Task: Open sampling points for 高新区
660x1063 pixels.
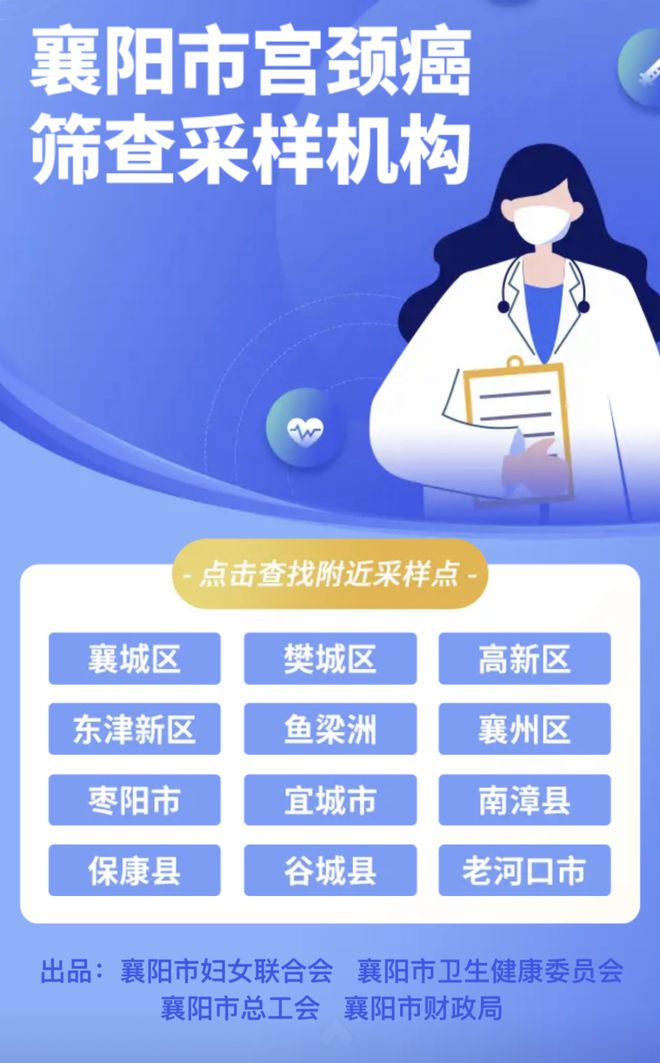Action: pyautogui.click(x=524, y=659)
